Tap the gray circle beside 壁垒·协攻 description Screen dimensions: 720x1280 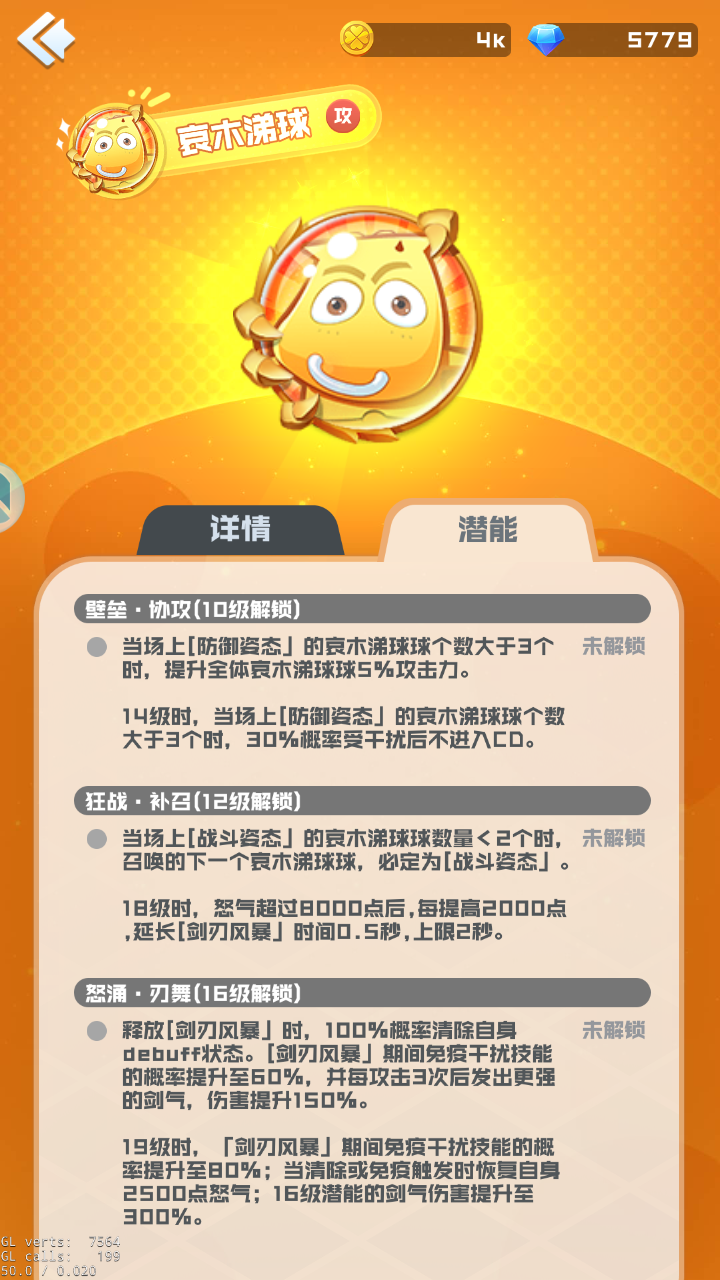click(x=96, y=646)
